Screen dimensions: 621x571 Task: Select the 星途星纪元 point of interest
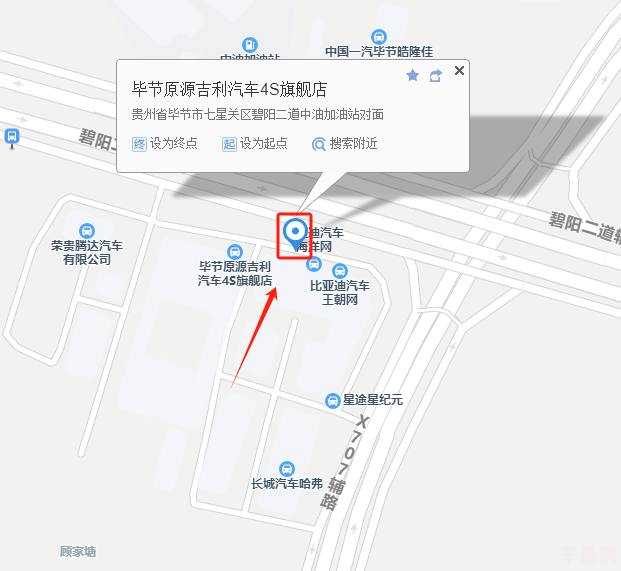coord(333,400)
